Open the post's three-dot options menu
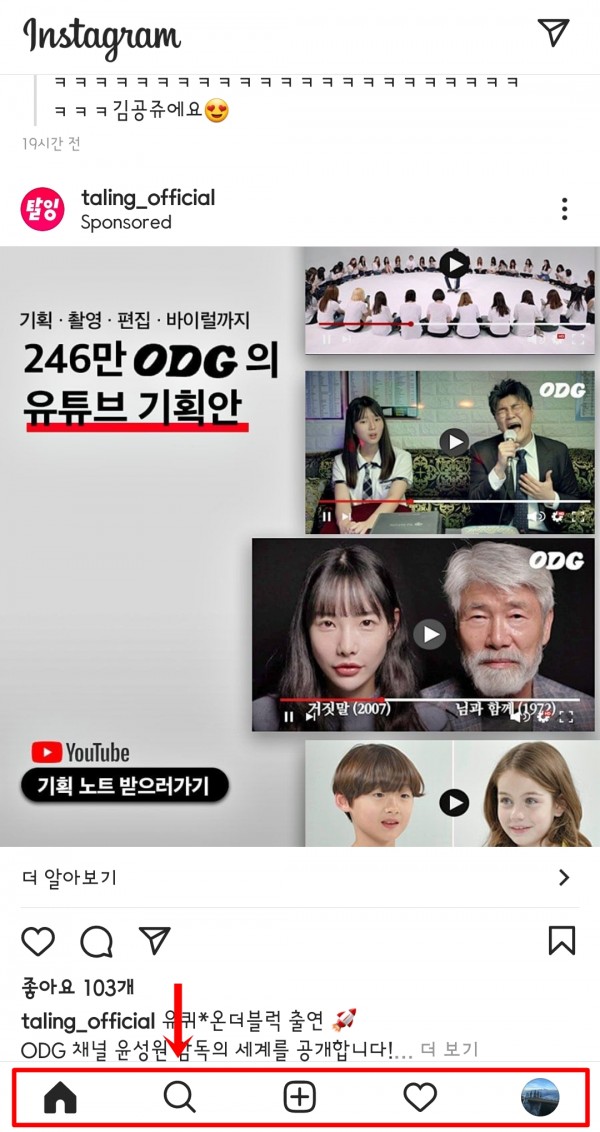 coord(565,209)
